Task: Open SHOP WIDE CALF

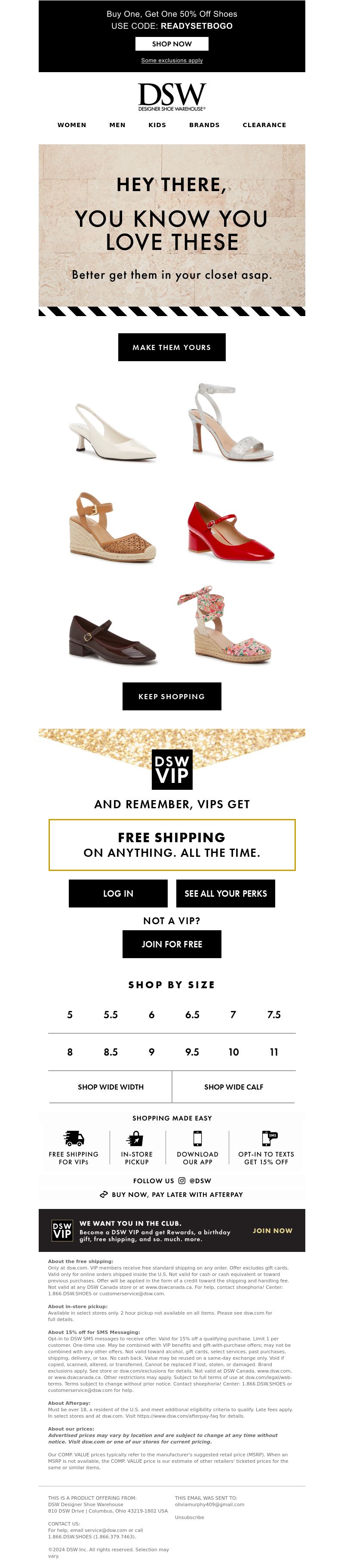Action: tap(233, 1087)
